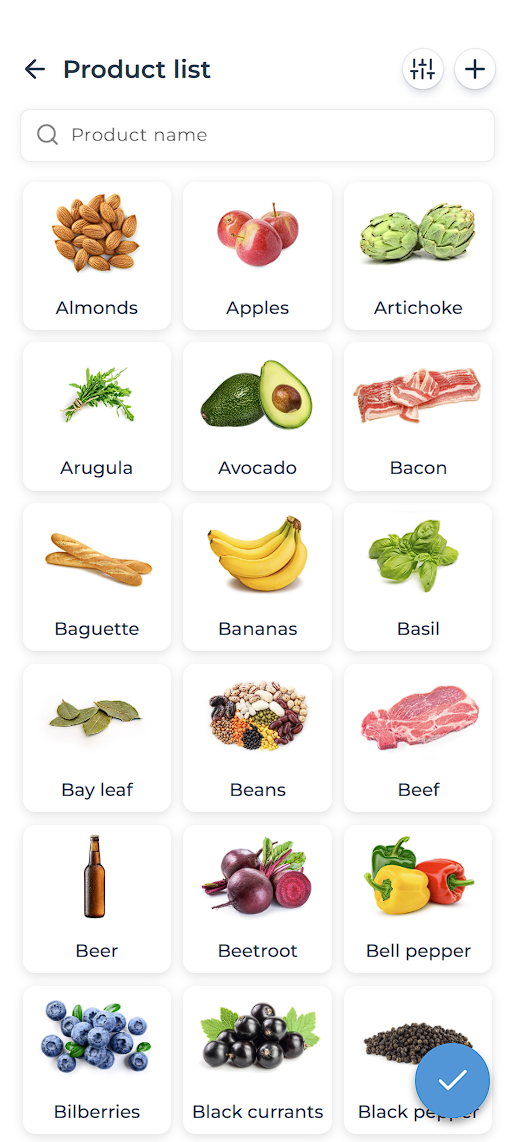Choose the Beef product tile
The width and height of the screenshot is (514, 1142).
(x=418, y=738)
